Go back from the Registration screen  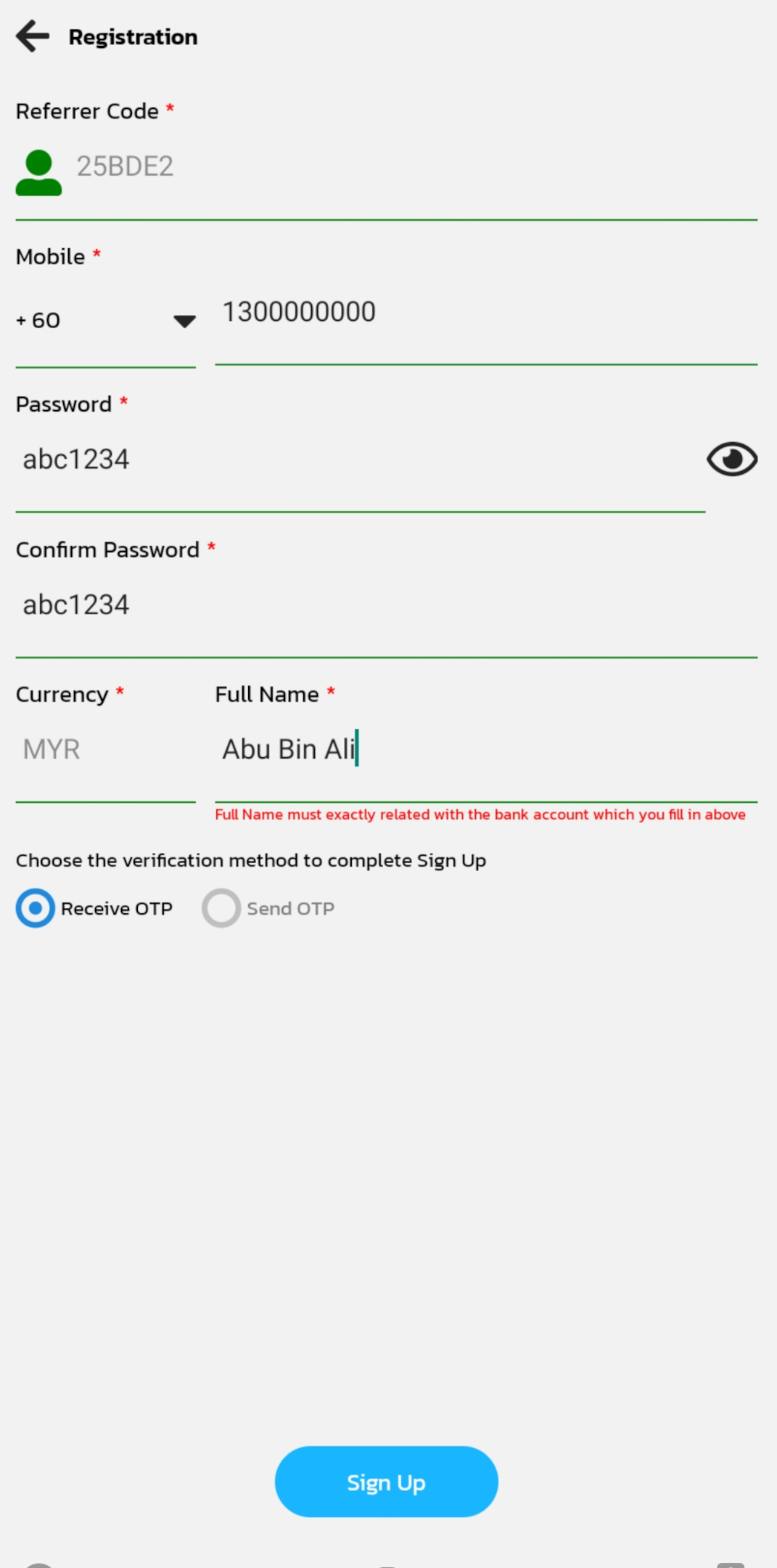coord(33,36)
